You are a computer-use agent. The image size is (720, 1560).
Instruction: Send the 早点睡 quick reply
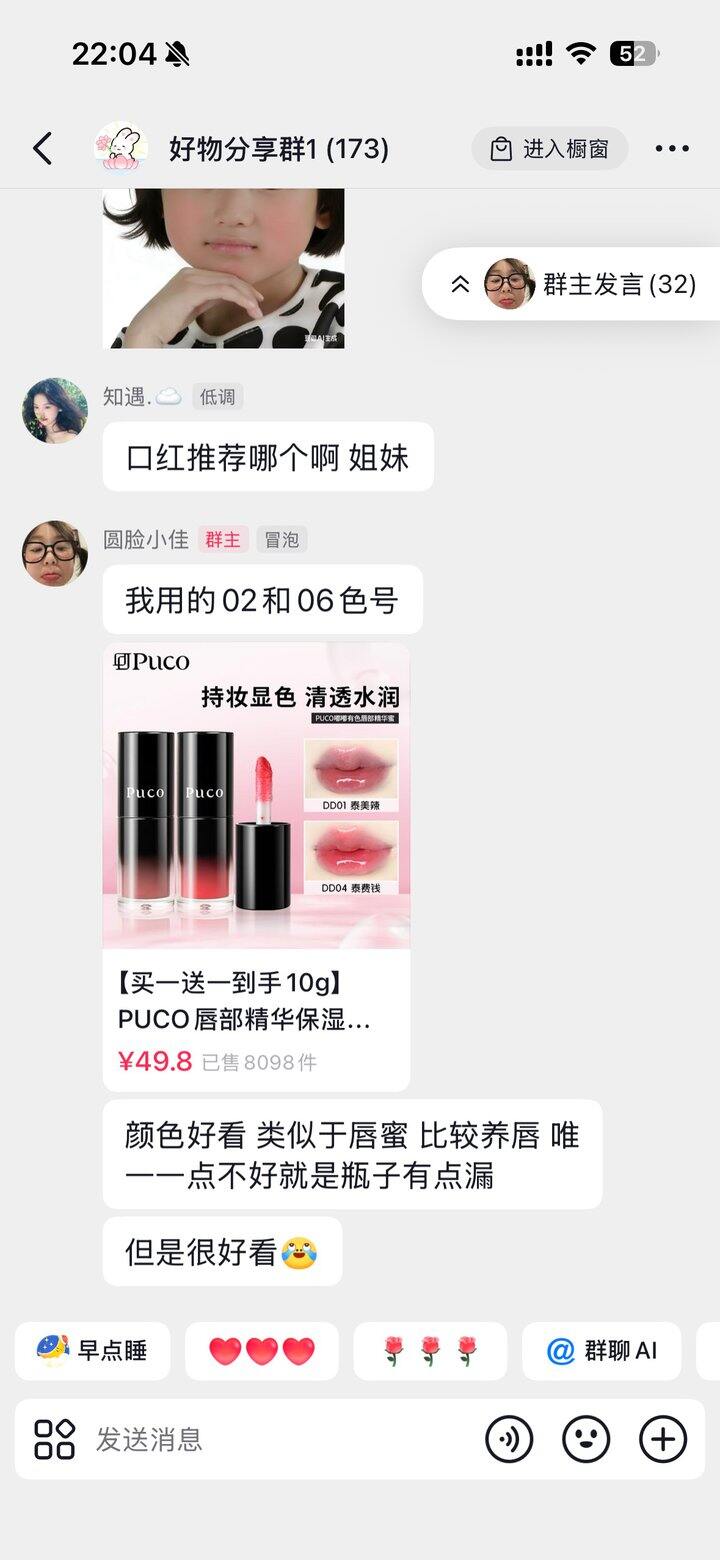click(93, 1351)
